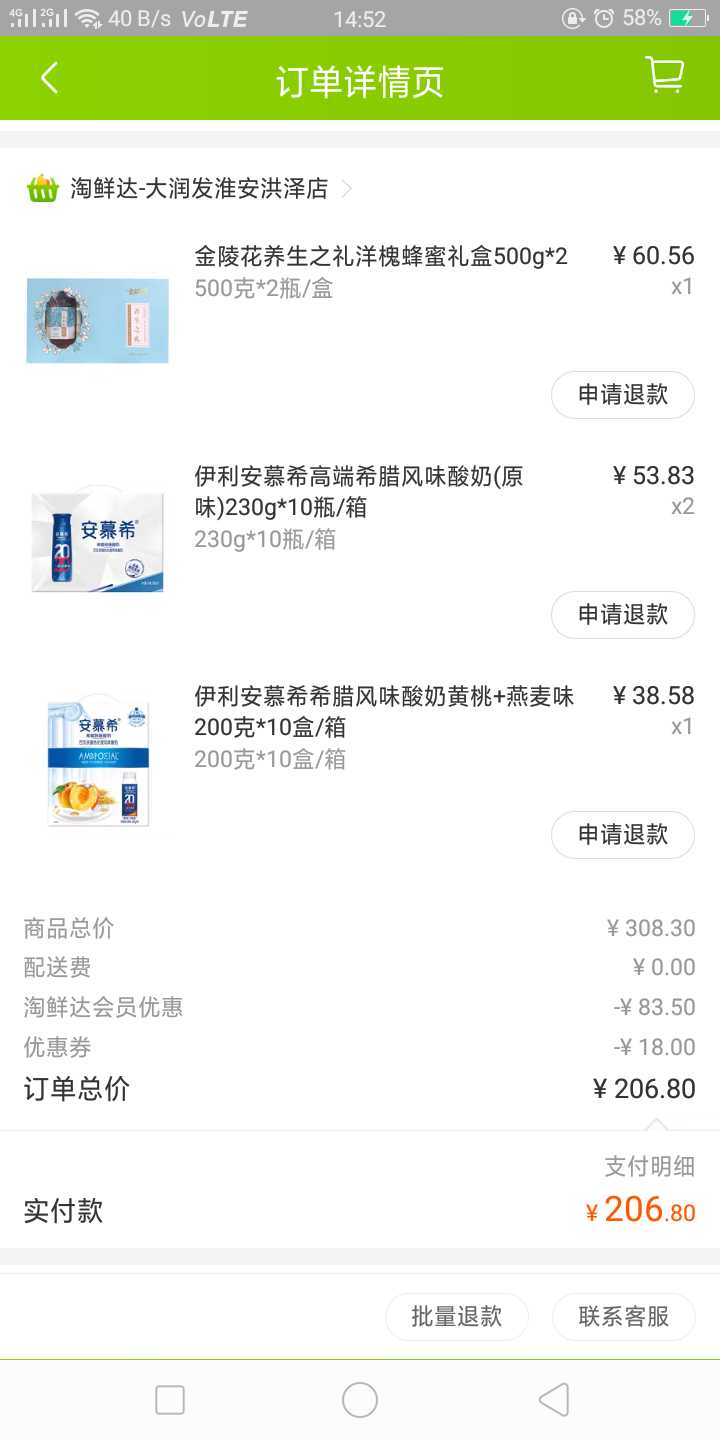Tap 批量退款 batch refund button
This screenshot has height=1440, width=720.
457,1317
